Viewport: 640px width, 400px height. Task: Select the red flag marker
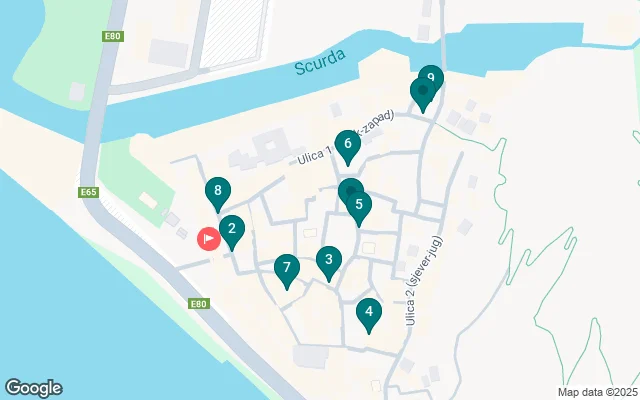pos(208,238)
